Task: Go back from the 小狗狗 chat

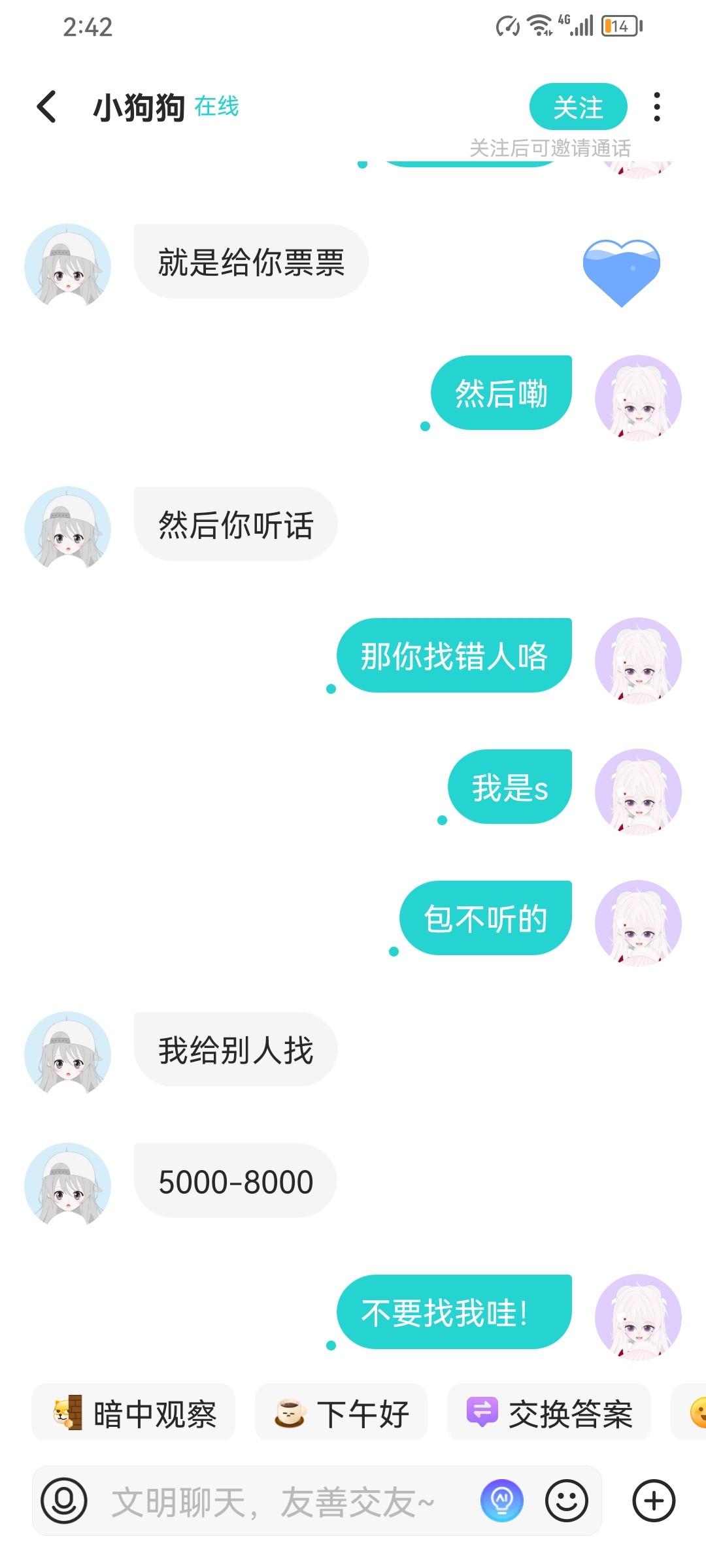Action: tap(47, 107)
